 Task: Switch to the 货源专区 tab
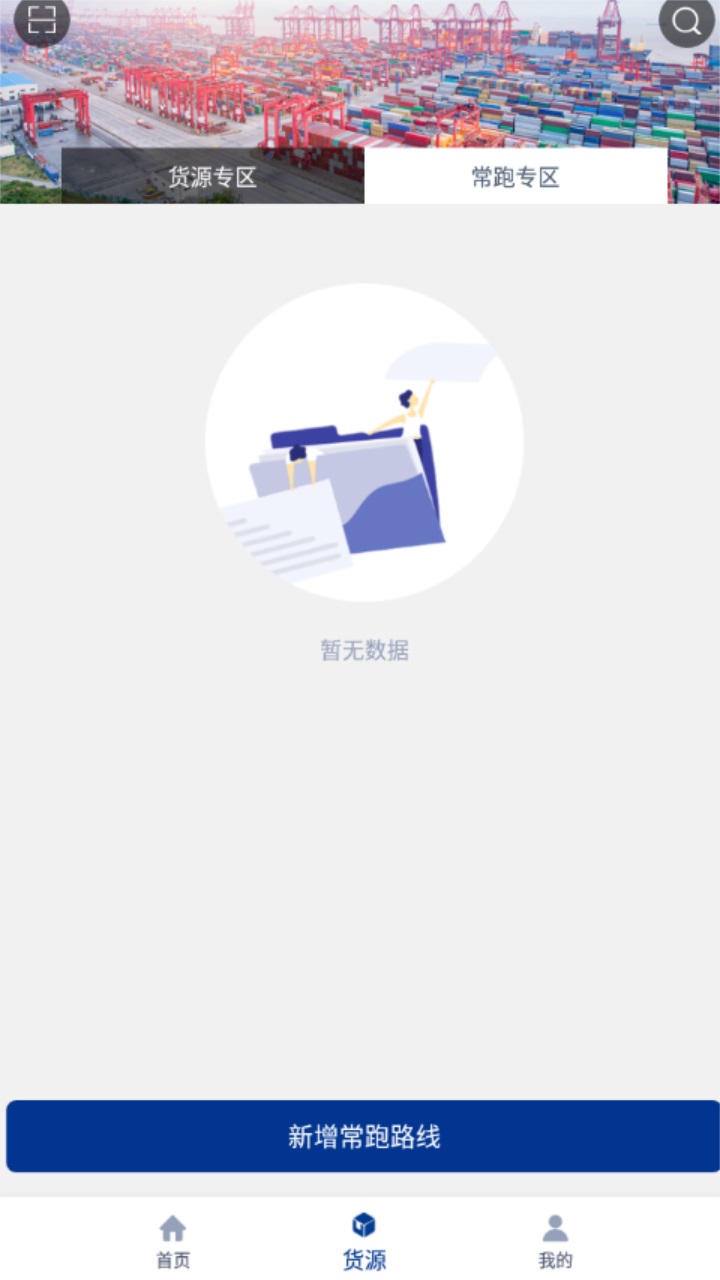coord(212,177)
